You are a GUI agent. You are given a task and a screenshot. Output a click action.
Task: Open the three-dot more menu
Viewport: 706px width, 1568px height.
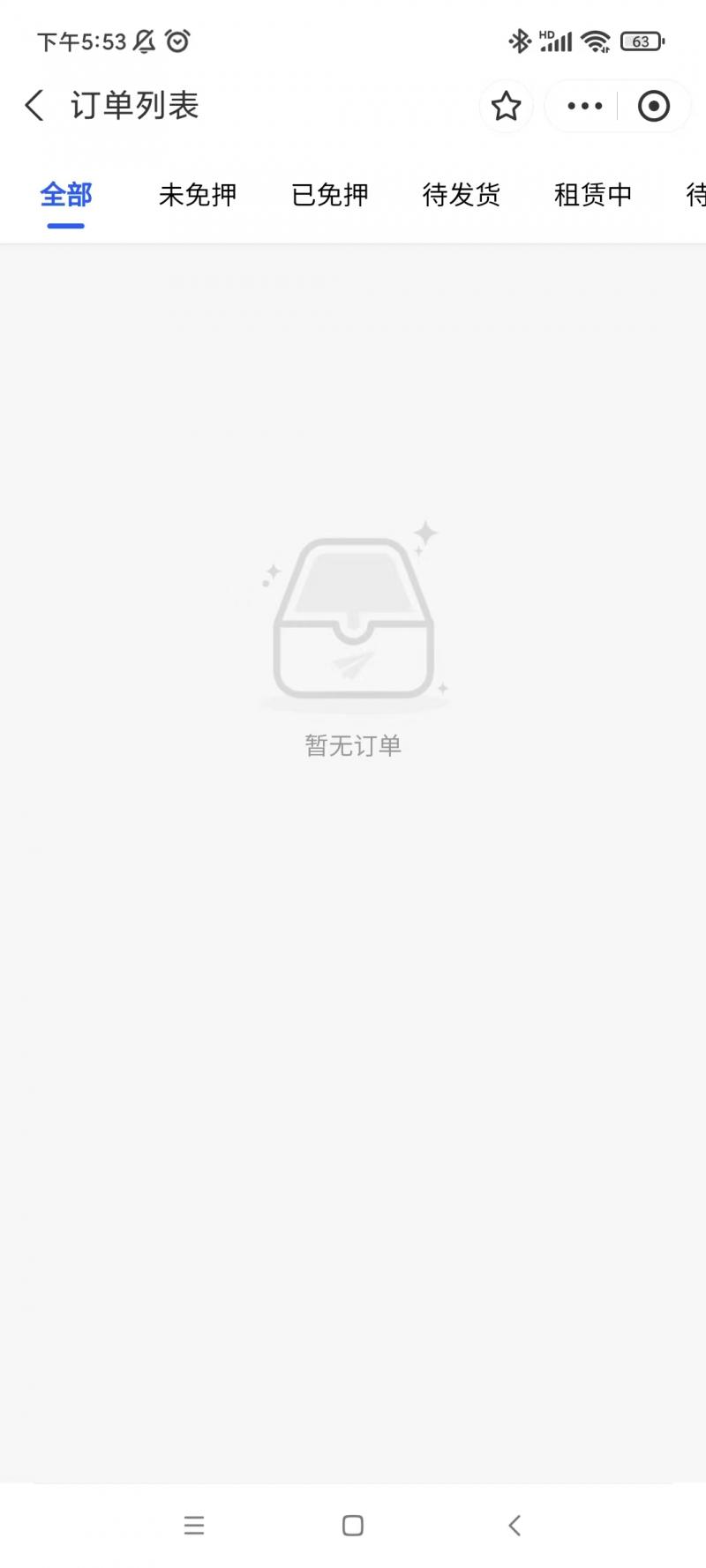584,106
